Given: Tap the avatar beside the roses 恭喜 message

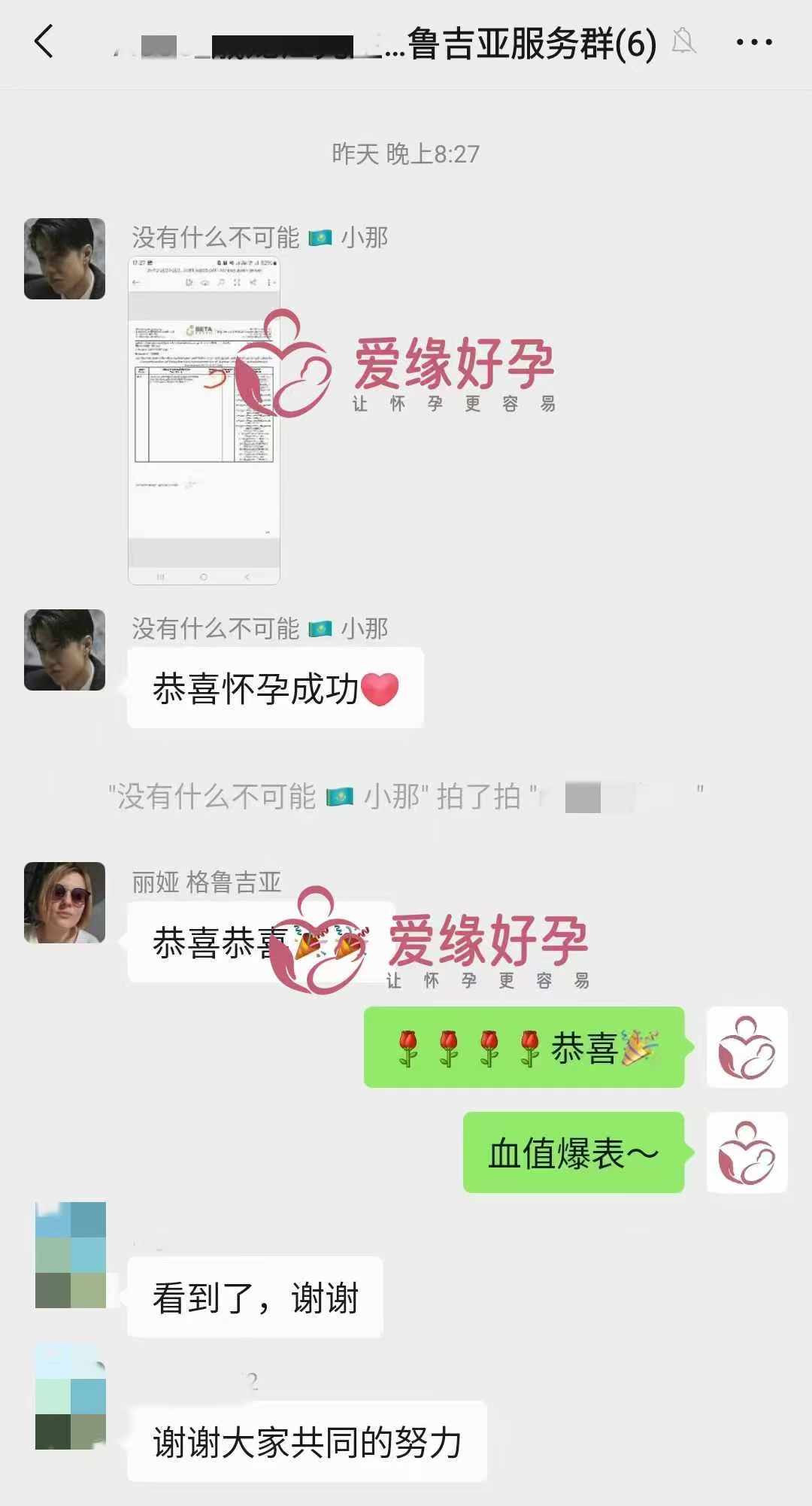Looking at the screenshot, I should point(747,1047).
